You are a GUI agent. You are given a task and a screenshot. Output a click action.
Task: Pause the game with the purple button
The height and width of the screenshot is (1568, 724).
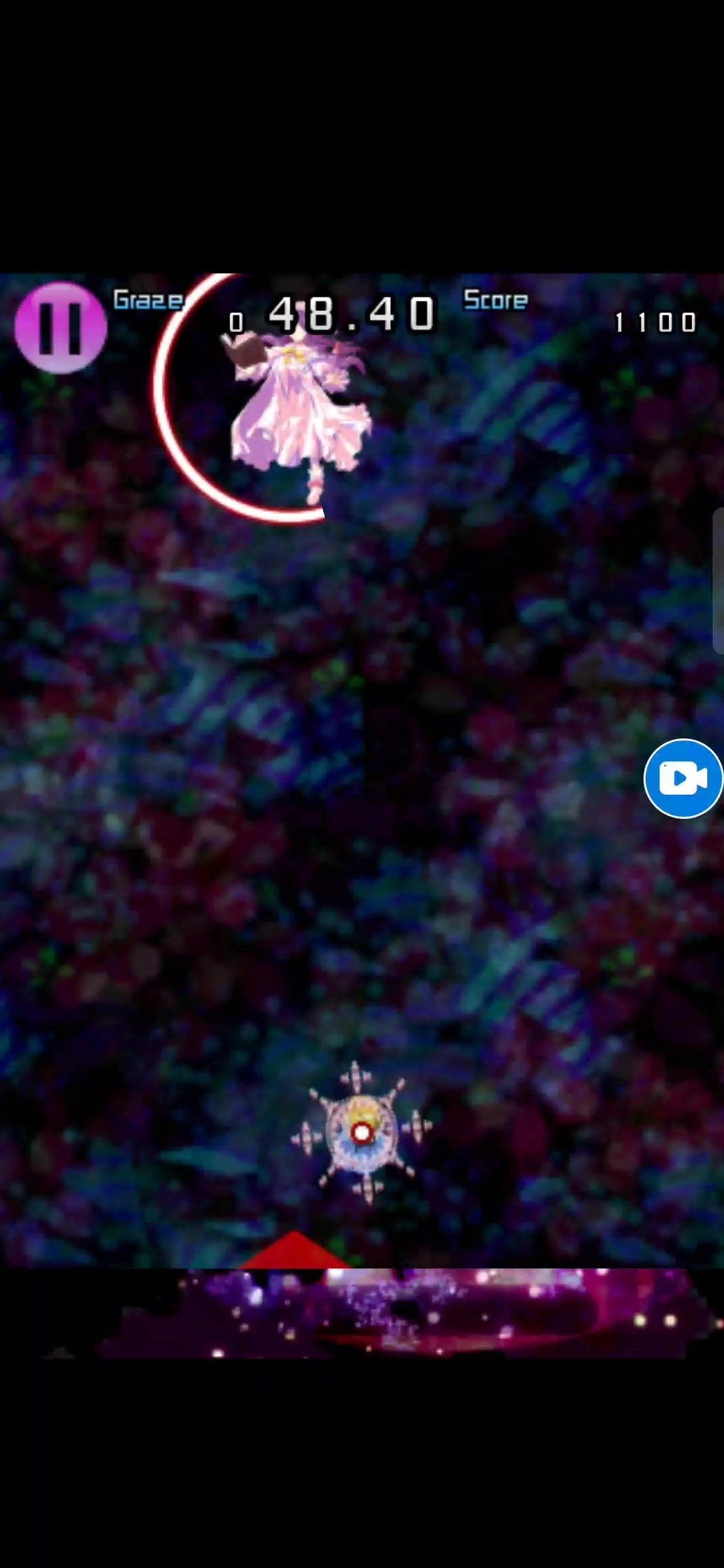click(60, 327)
